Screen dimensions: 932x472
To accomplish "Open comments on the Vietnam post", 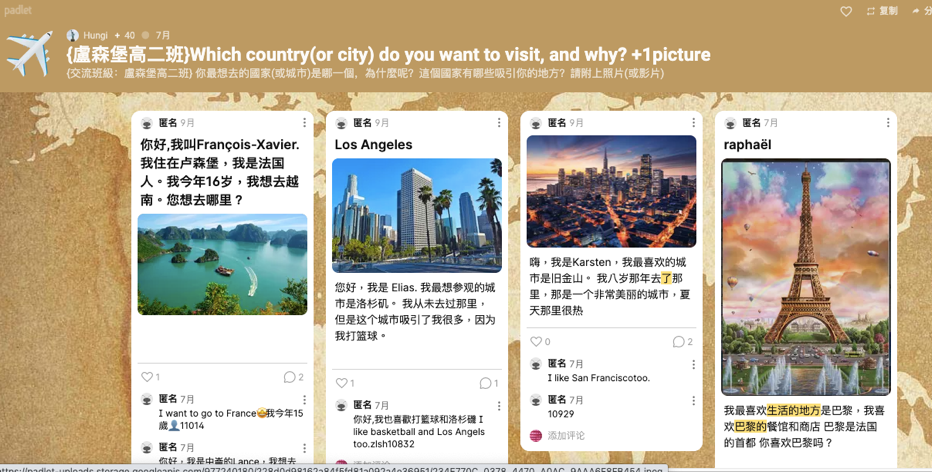I will click(290, 377).
